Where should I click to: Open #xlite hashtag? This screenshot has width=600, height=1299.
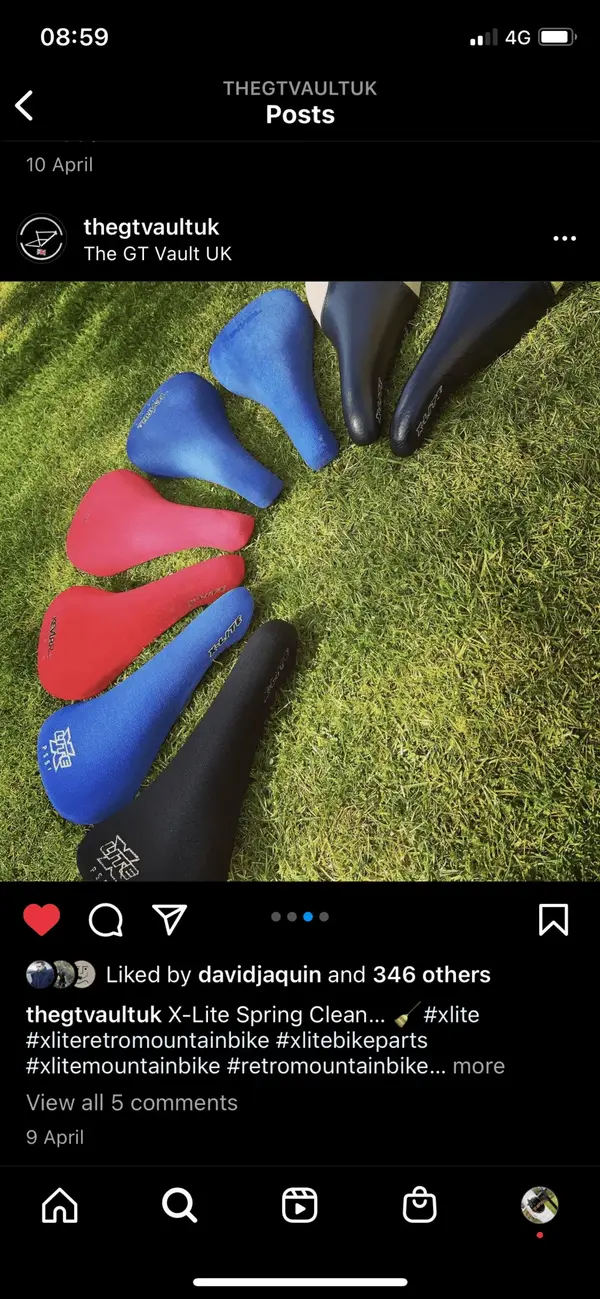pyautogui.click(x=451, y=1014)
